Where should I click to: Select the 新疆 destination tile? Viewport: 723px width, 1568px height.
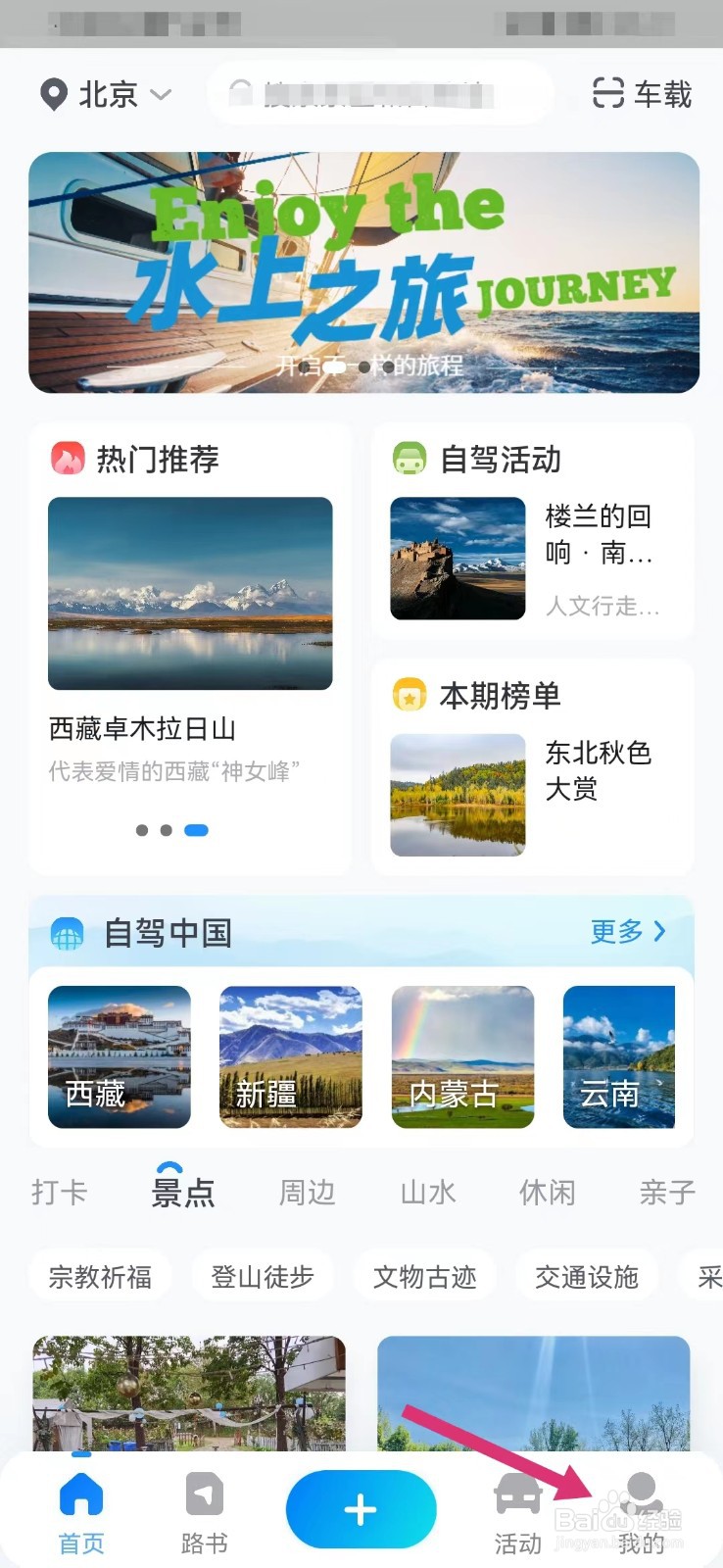tap(291, 1056)
